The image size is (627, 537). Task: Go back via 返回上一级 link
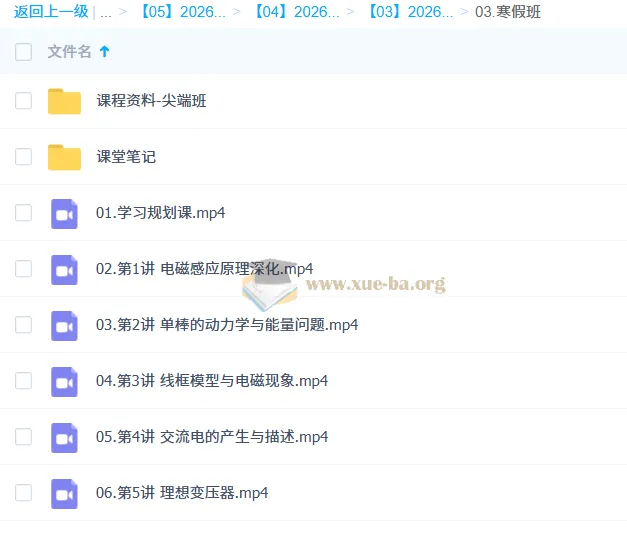49,12
